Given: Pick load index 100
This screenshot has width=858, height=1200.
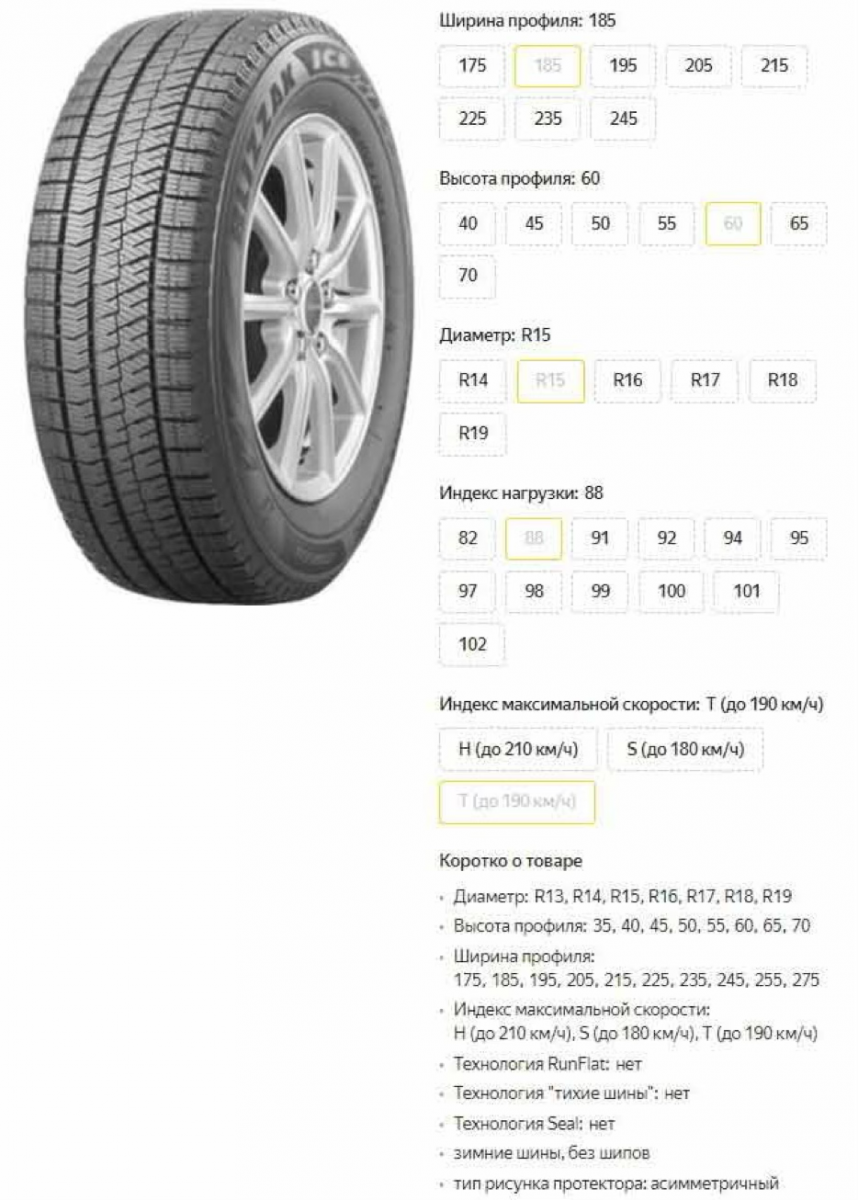Looking at the screenshot, I should [x=671, y=591].
